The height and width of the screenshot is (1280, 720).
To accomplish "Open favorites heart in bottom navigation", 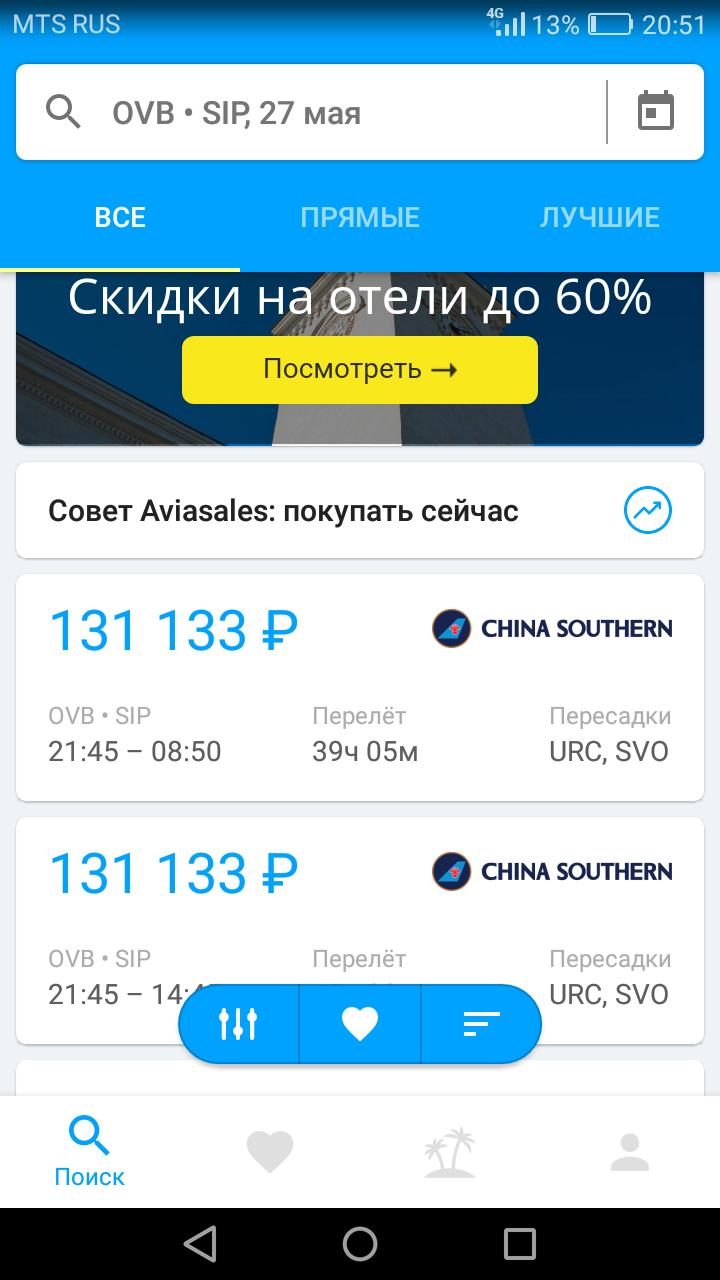I will (270, 1152).
